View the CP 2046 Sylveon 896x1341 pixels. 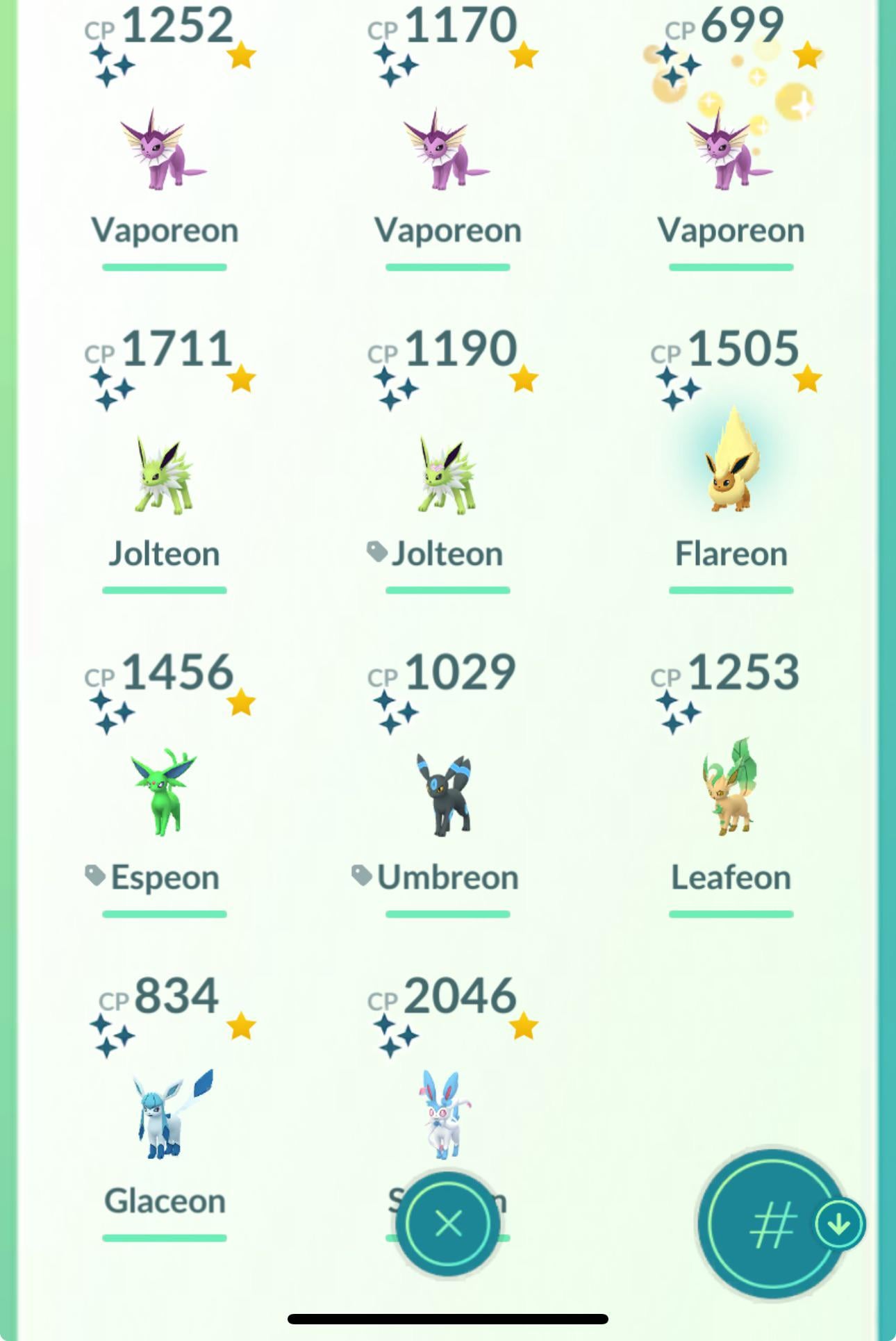(447, 1112)
